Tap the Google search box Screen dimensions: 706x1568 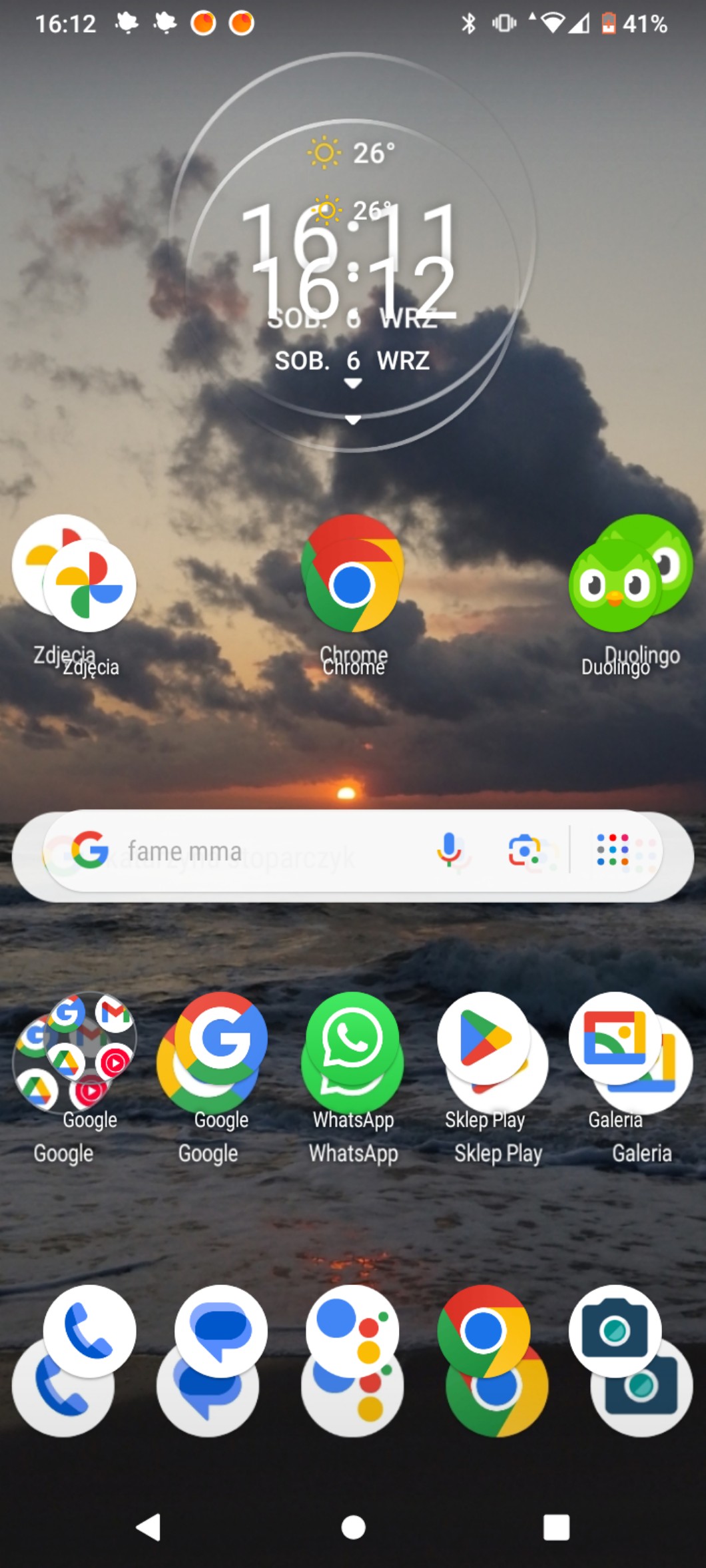[253, 852]
